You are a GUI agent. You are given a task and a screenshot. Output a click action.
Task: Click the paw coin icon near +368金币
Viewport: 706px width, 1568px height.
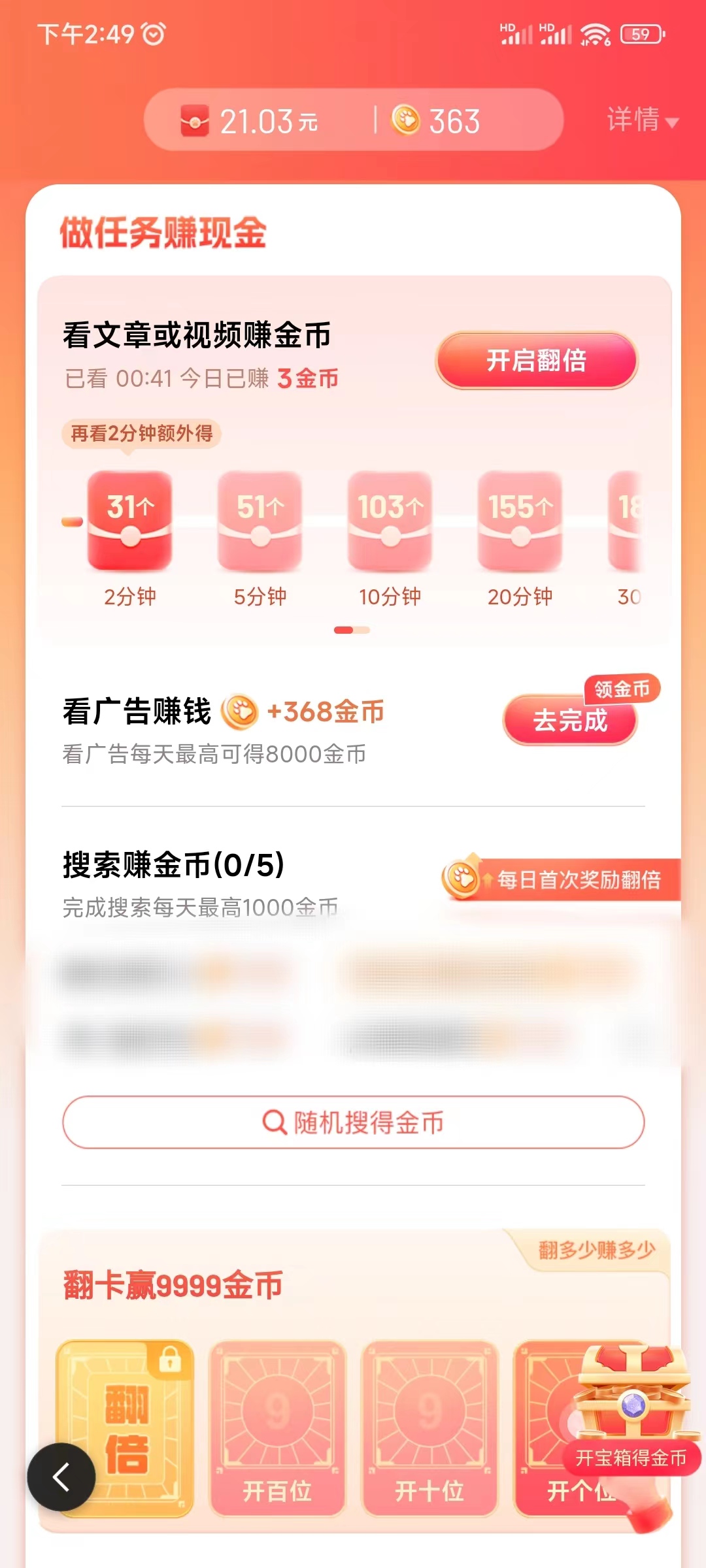239,712
